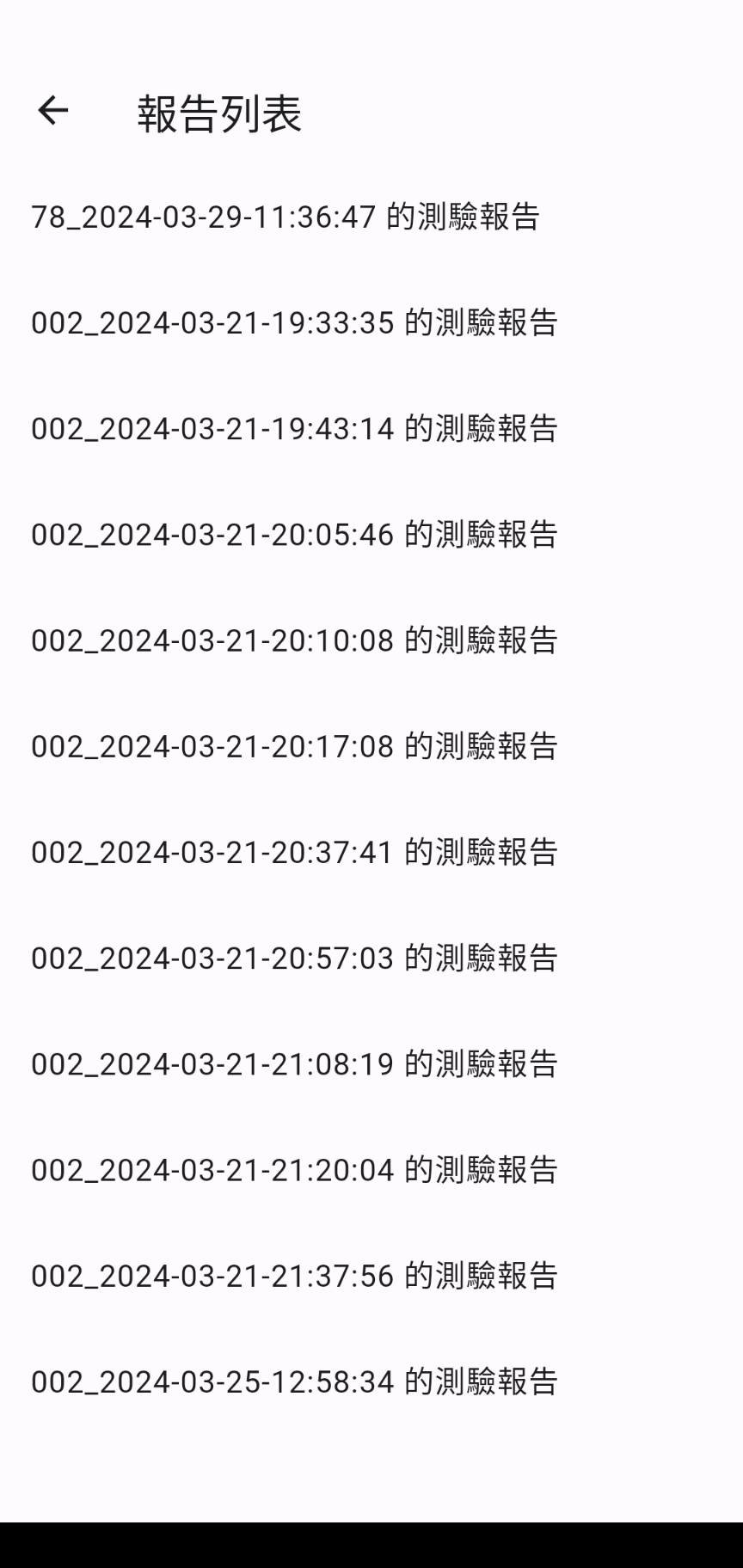Open quiz report 002_2024-03-21-20:57:03
743x1568 pixels.
[x=294, y=958]
